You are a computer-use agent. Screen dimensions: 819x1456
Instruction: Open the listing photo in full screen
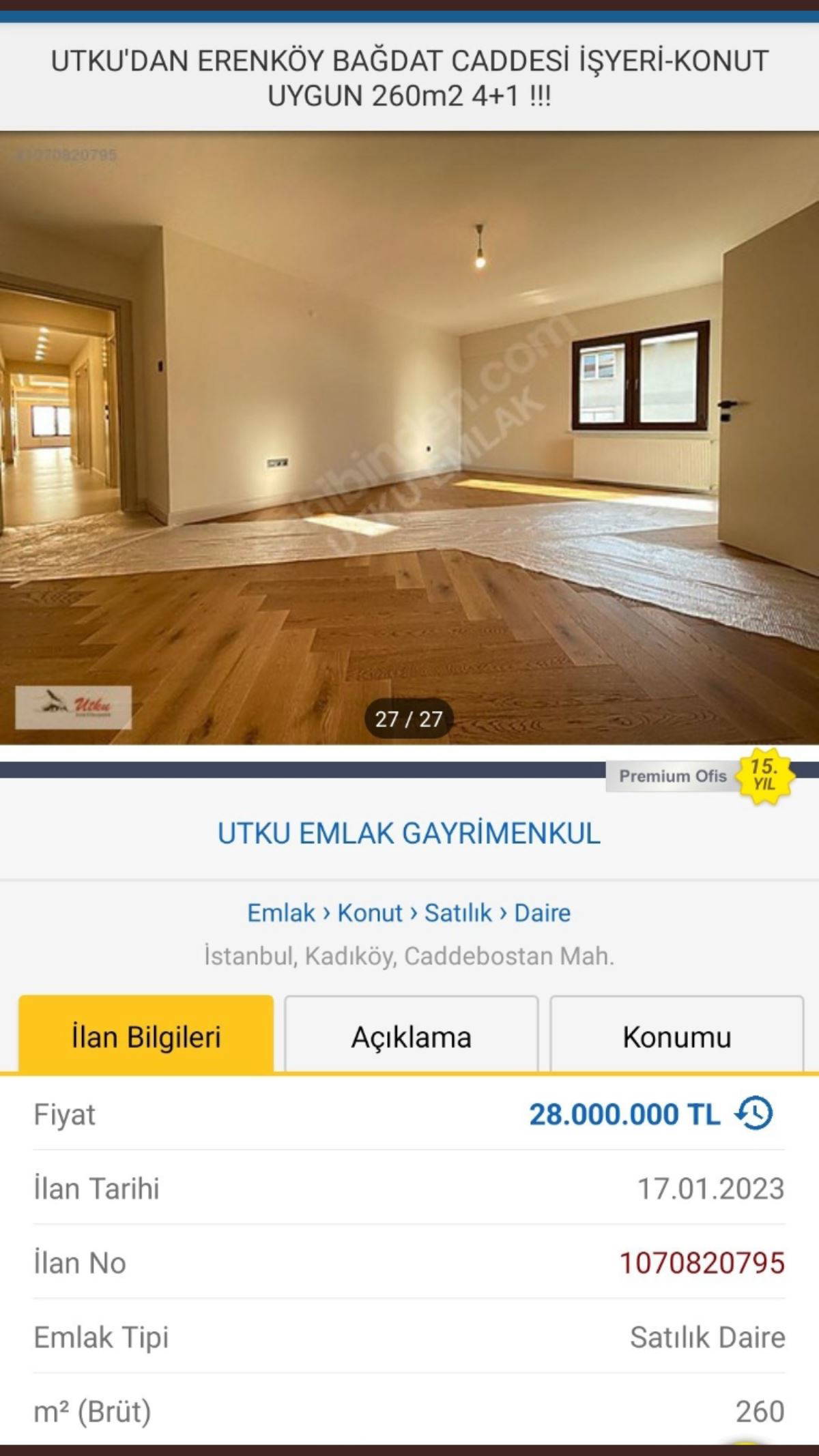(409, 437)
